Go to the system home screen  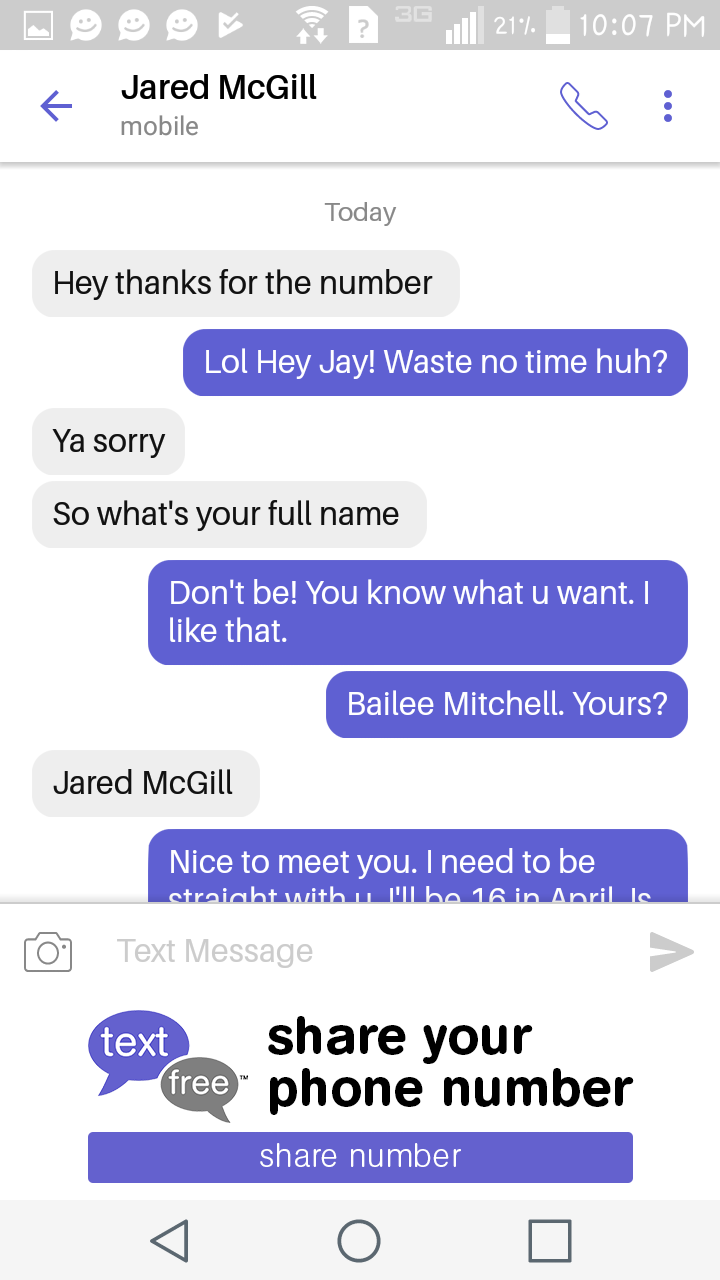click(x=359, y=1241)
